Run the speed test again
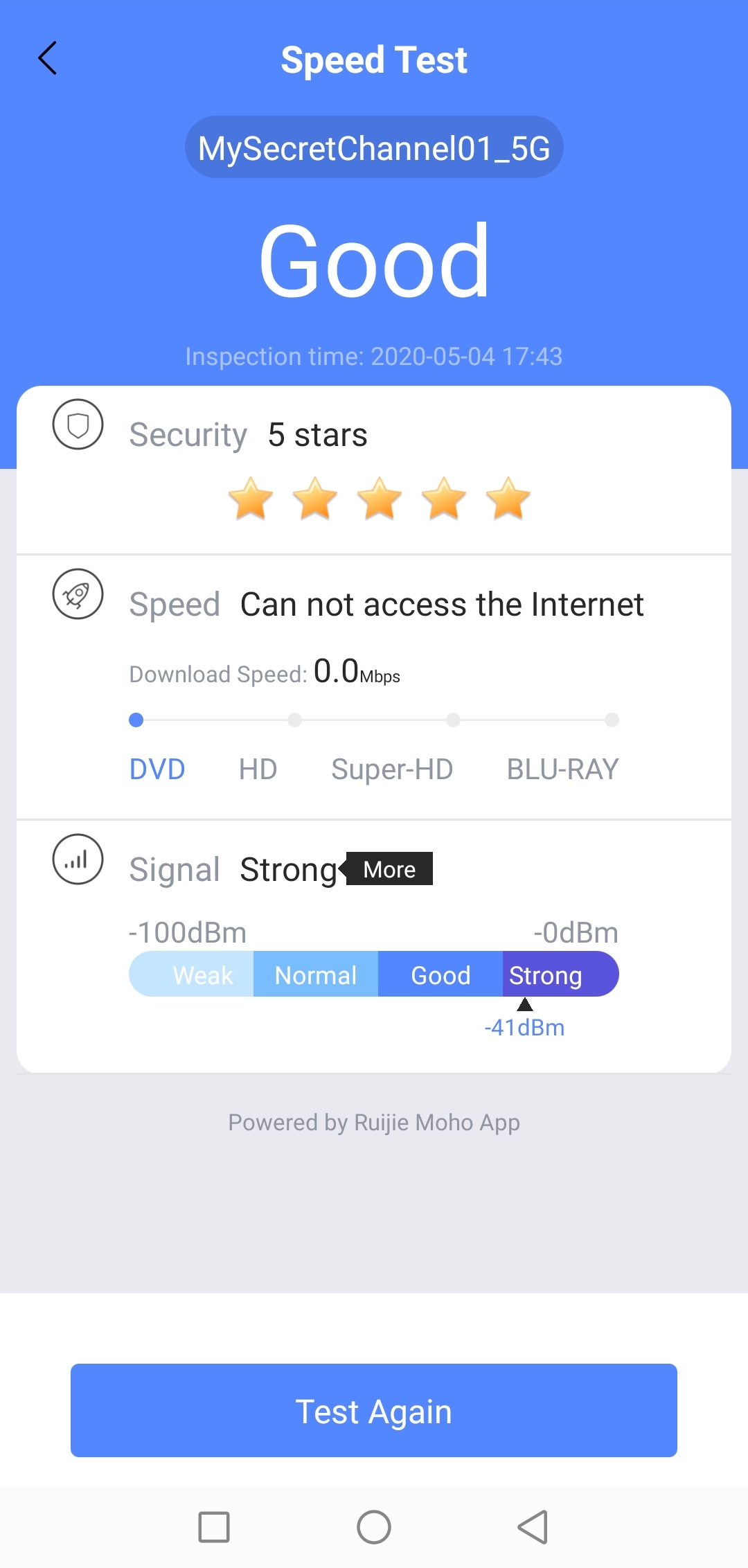 (374, 1410)
